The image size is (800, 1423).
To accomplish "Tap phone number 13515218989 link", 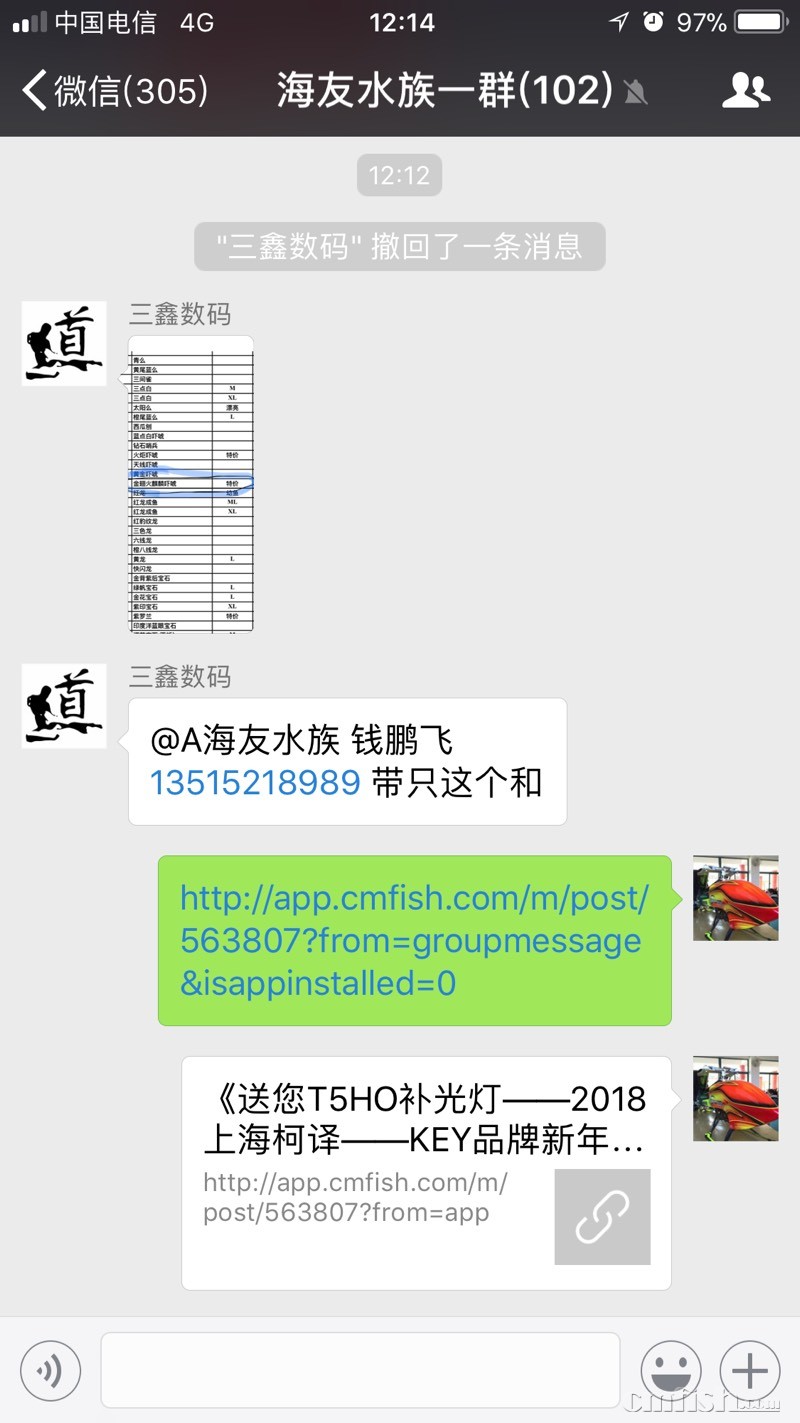I will point(254,783).
